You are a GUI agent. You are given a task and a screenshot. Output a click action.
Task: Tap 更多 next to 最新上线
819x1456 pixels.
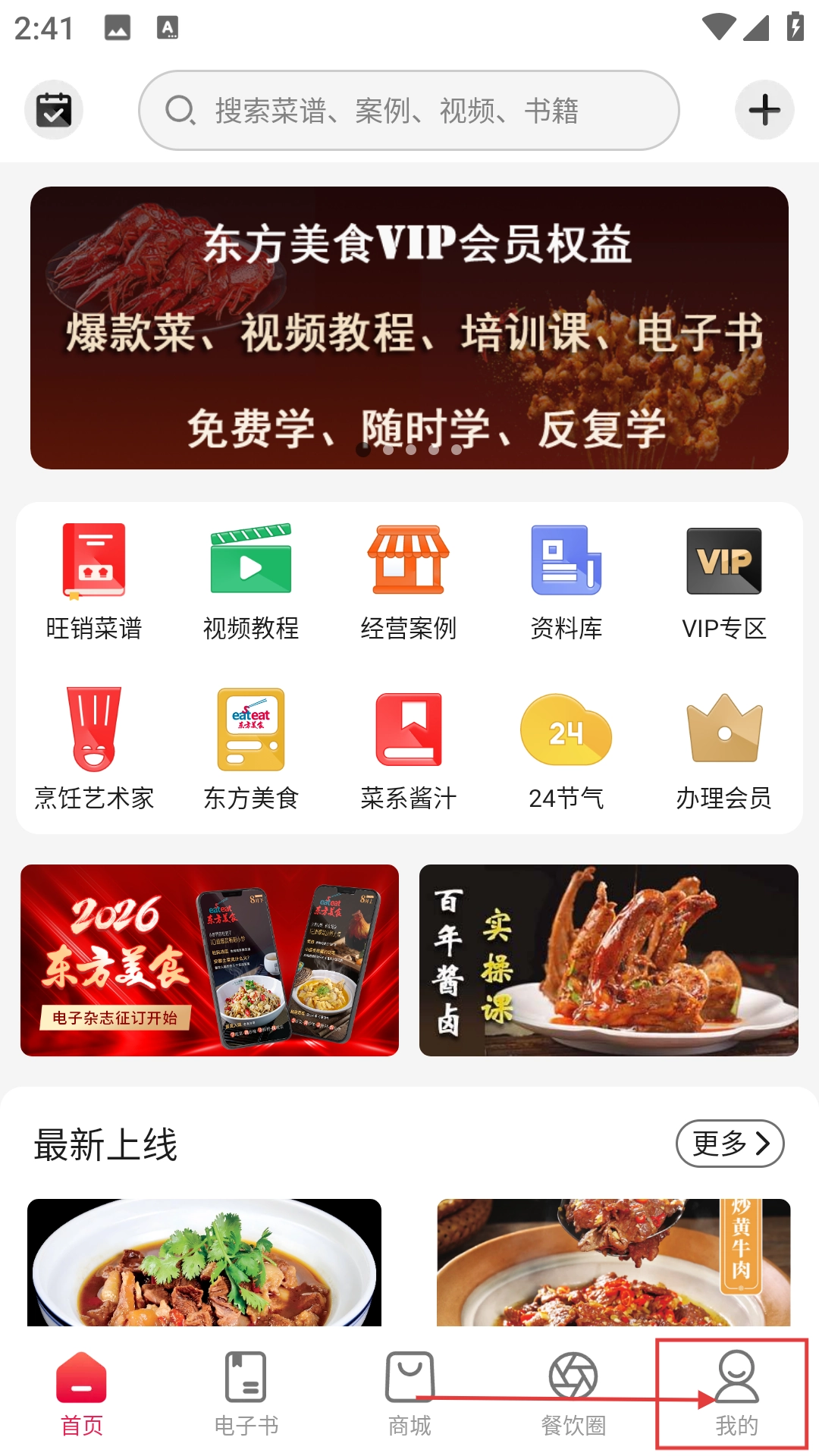(730, 1144)
